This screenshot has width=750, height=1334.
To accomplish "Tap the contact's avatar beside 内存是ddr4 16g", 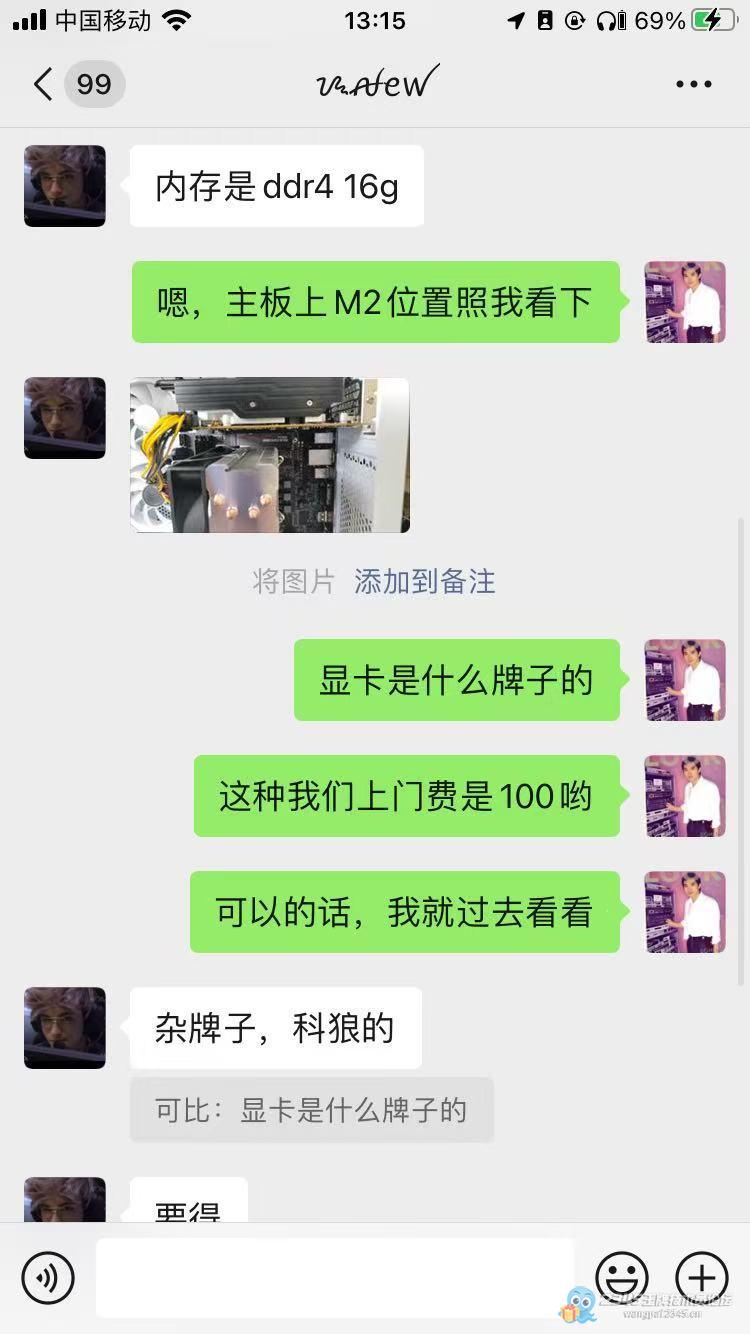I will [65, 186].
